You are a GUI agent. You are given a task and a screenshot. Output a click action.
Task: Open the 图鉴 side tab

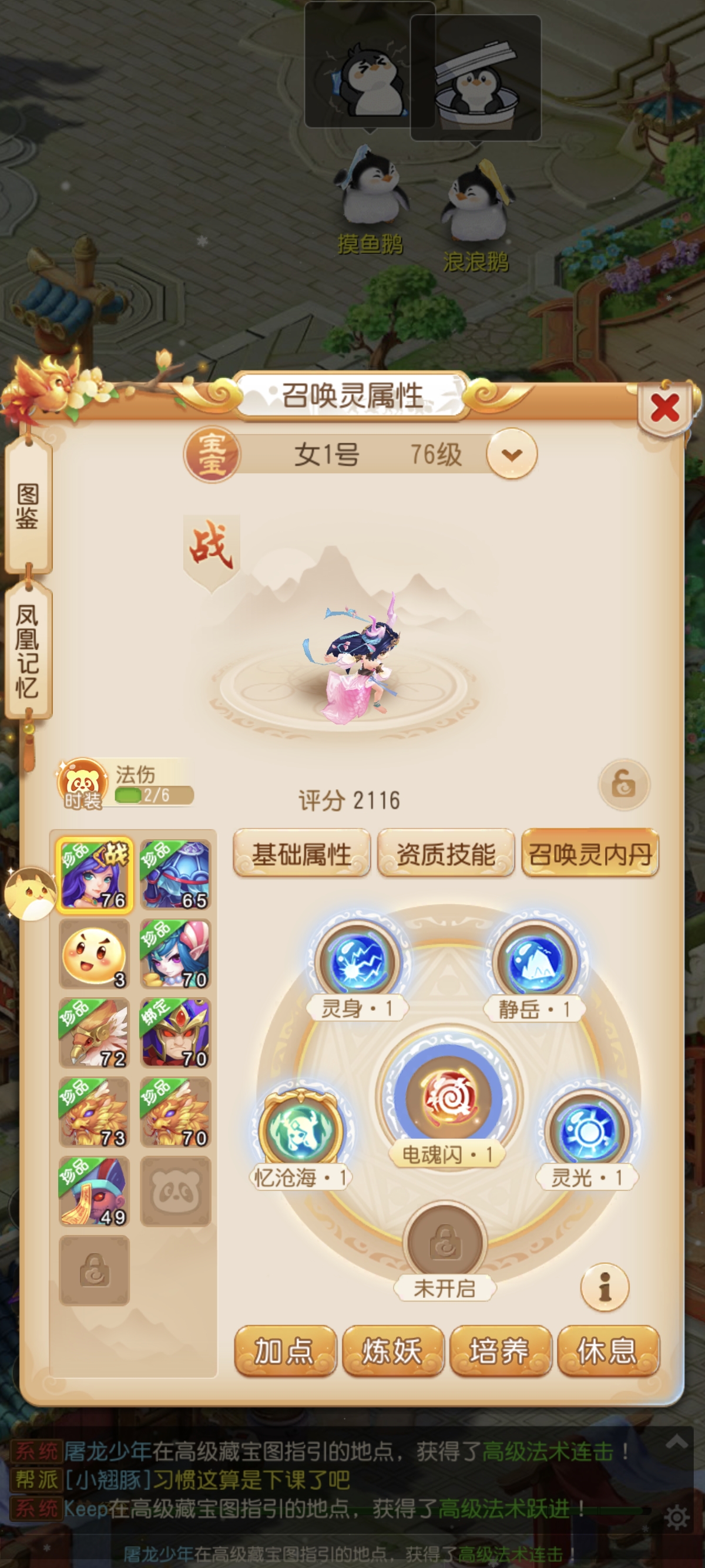click(x=28, y=506)
